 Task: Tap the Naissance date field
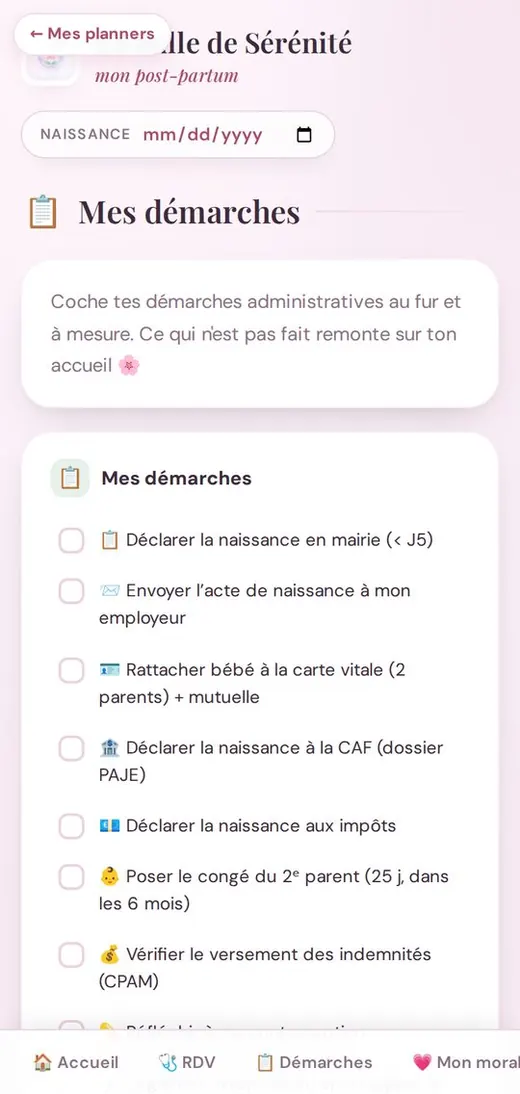(178, 135)
